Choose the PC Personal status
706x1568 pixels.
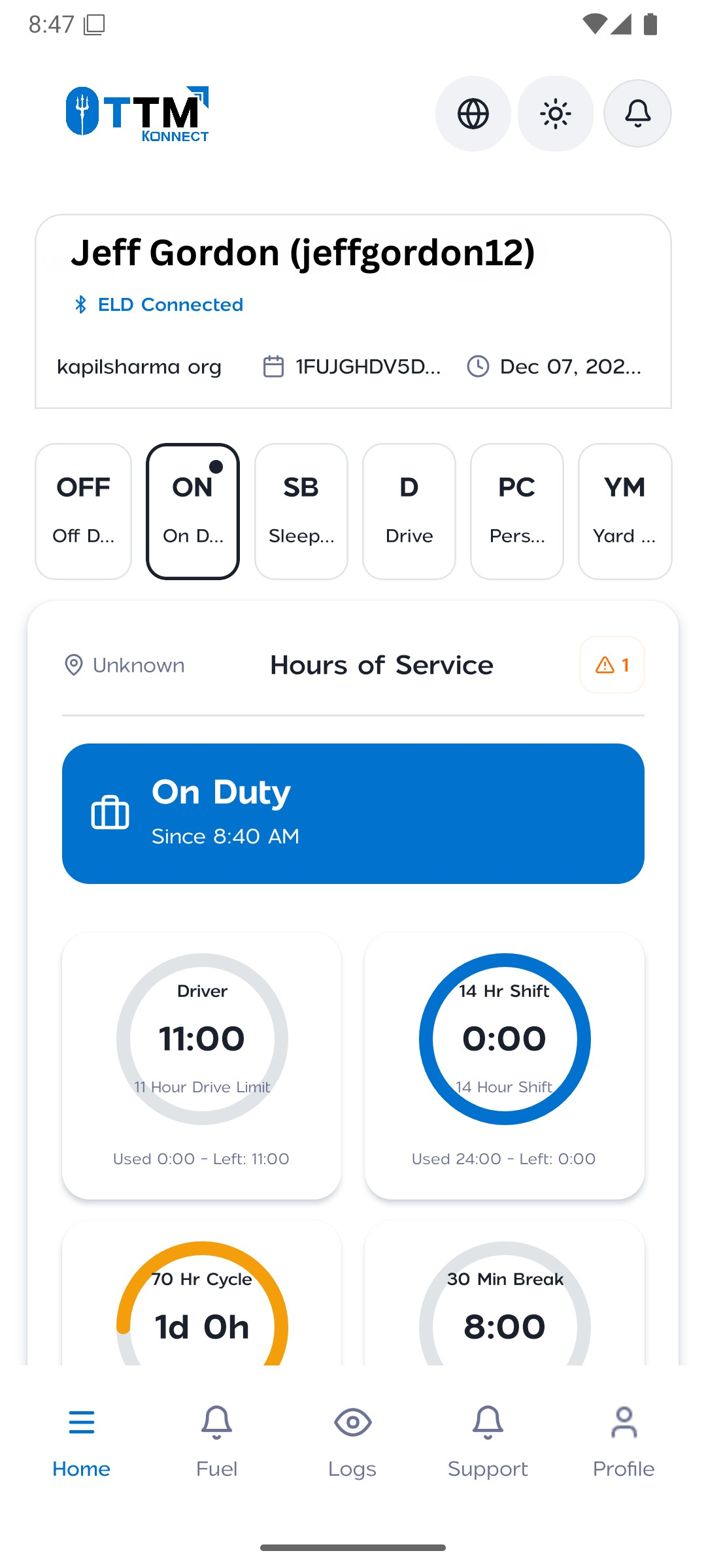click(x=517, y=511)
